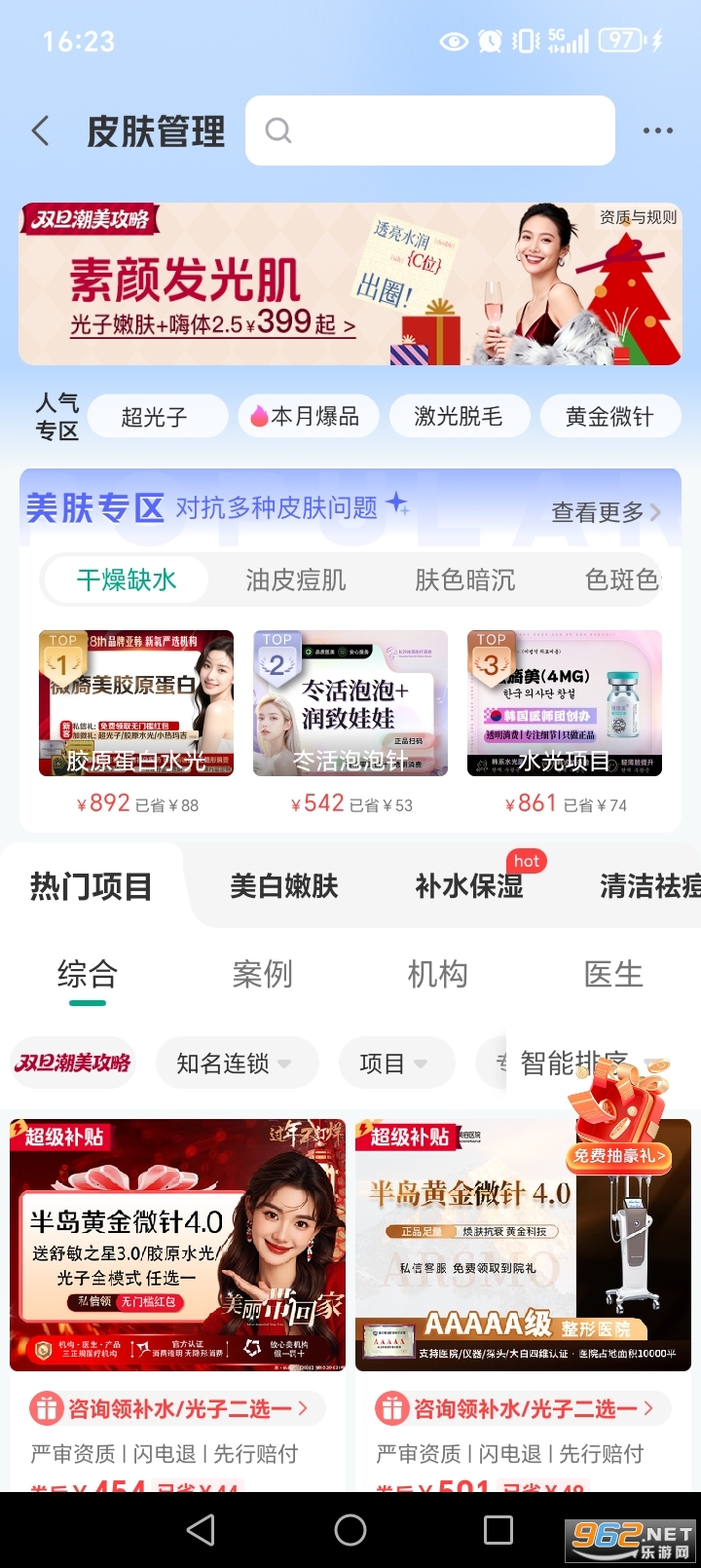Open 查看更多 in 美肤专区
Image resolution: width=701 pixels, height=1568 pixels.
point(606,512)
